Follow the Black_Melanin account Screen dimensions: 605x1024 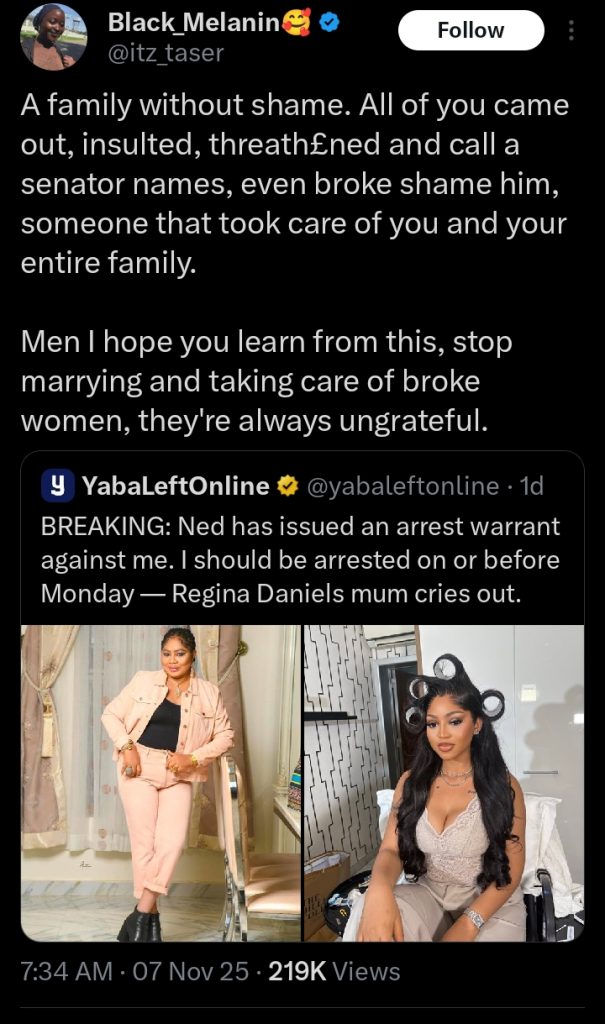point(470,31)
